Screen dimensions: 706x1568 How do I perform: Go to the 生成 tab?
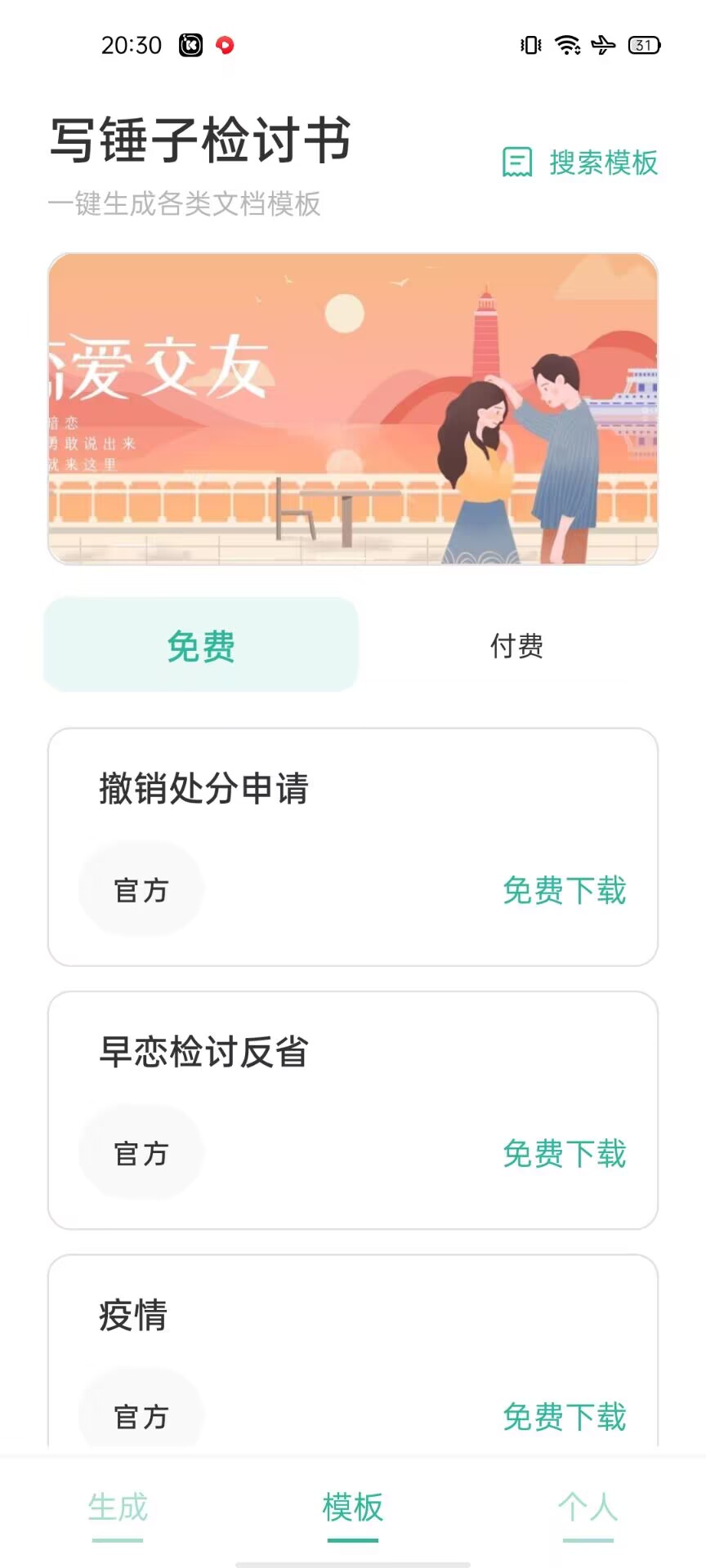[x=118, y=1508]
